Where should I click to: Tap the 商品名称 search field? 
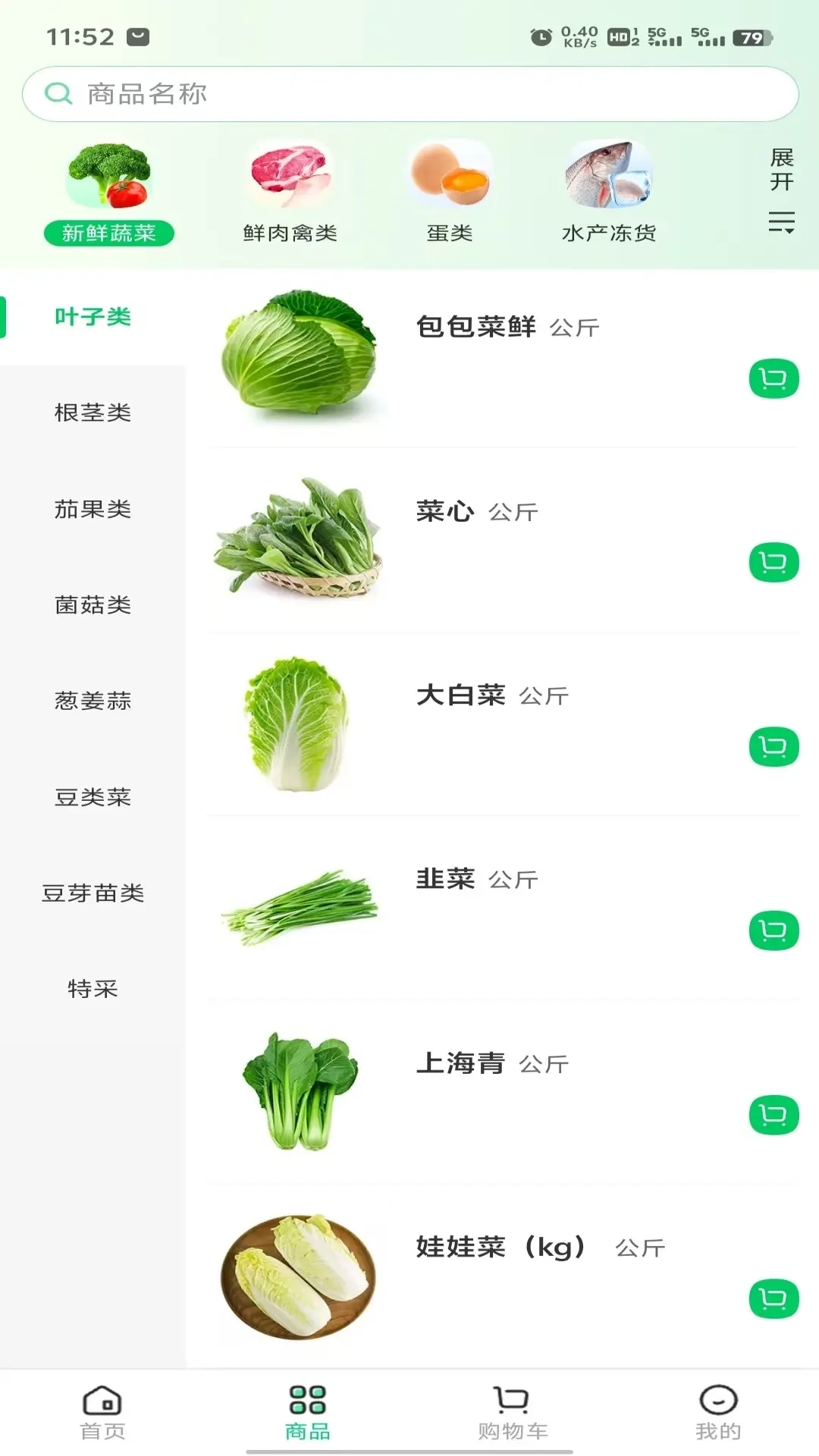(409, 93)
